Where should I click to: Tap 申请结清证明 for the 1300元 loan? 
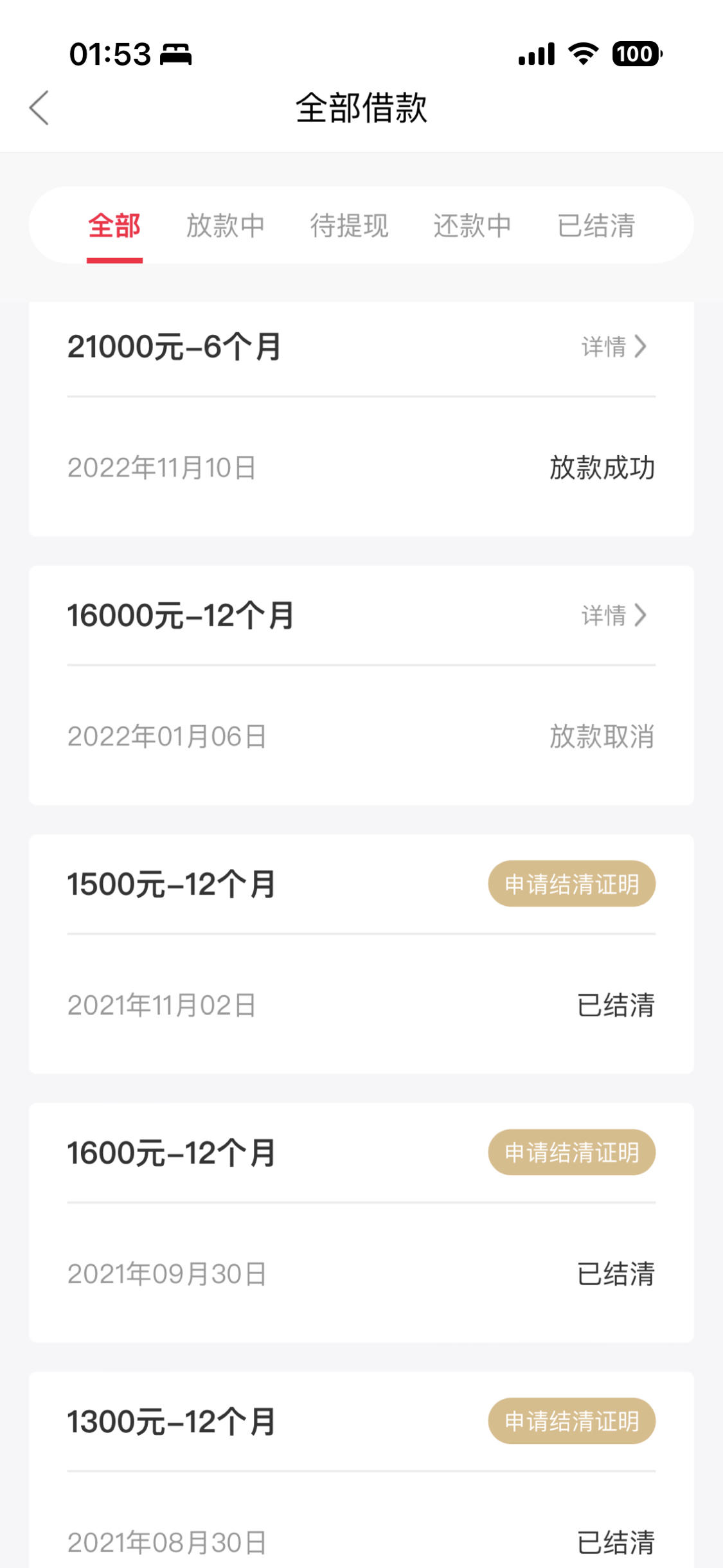click(x=572, y=1421)
